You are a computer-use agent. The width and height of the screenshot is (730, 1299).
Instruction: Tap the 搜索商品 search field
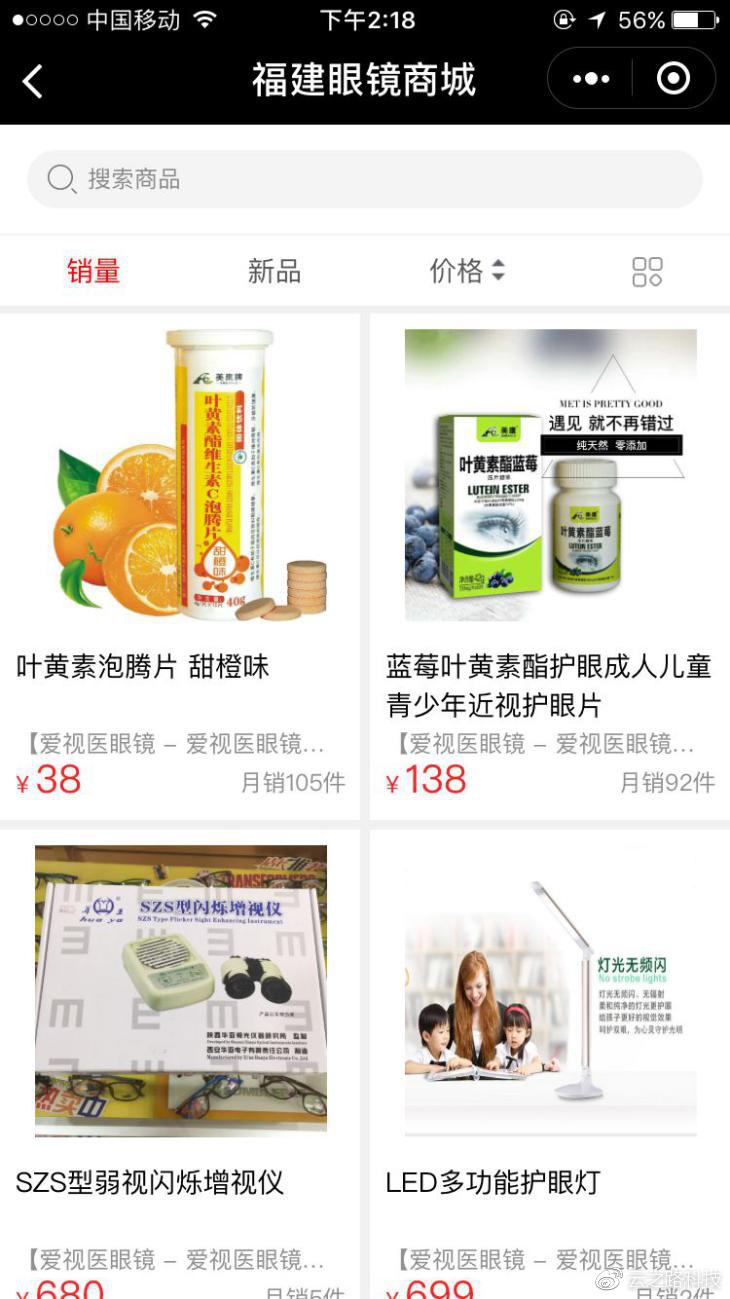(x=365, y=179)
